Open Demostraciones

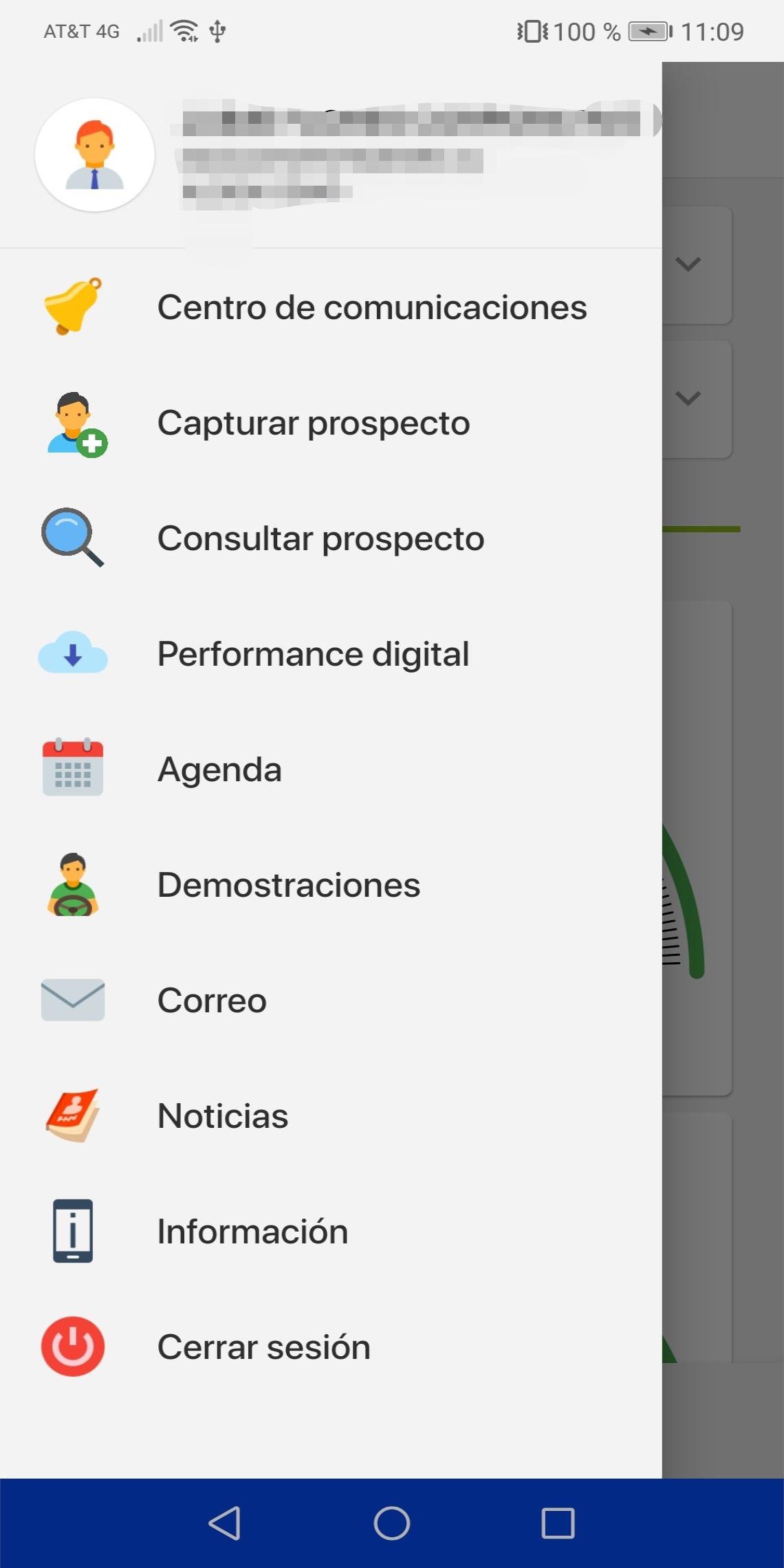(x=289, y=885)
